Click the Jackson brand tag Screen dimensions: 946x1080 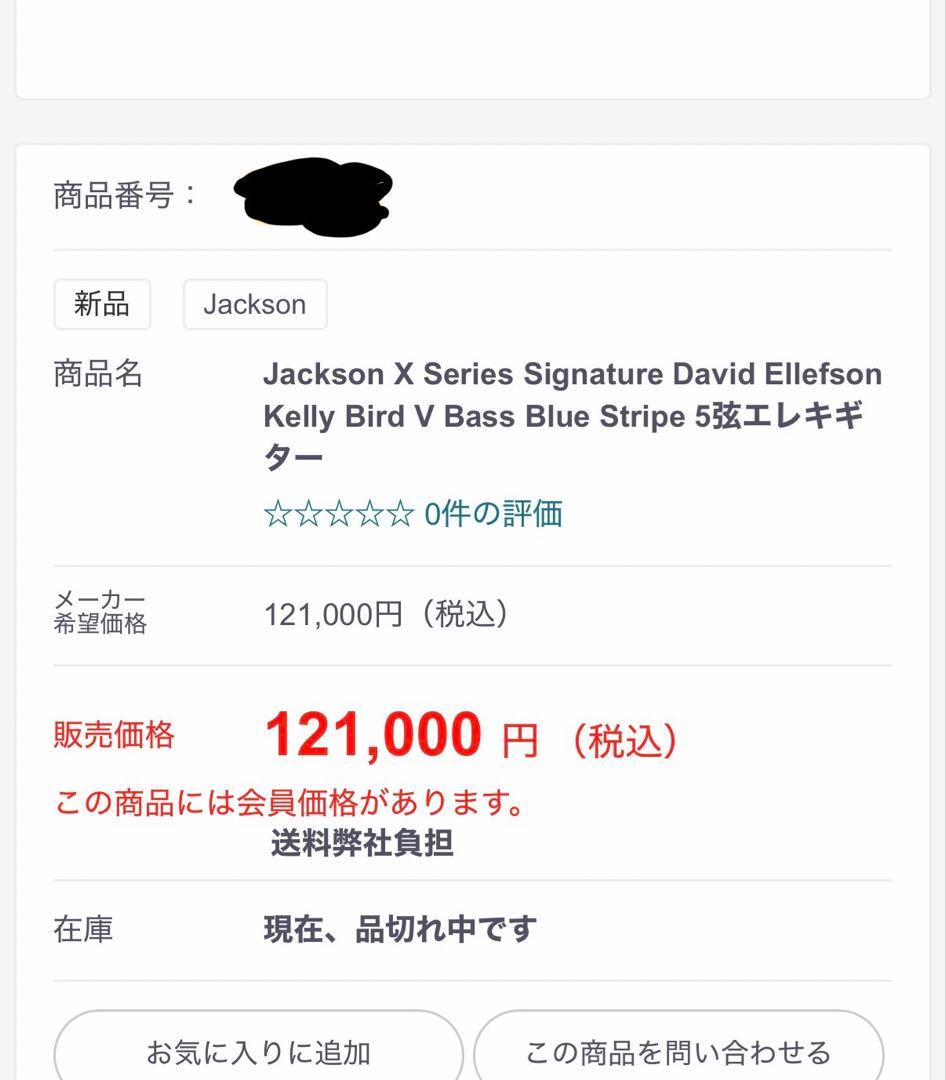[254, 304]
